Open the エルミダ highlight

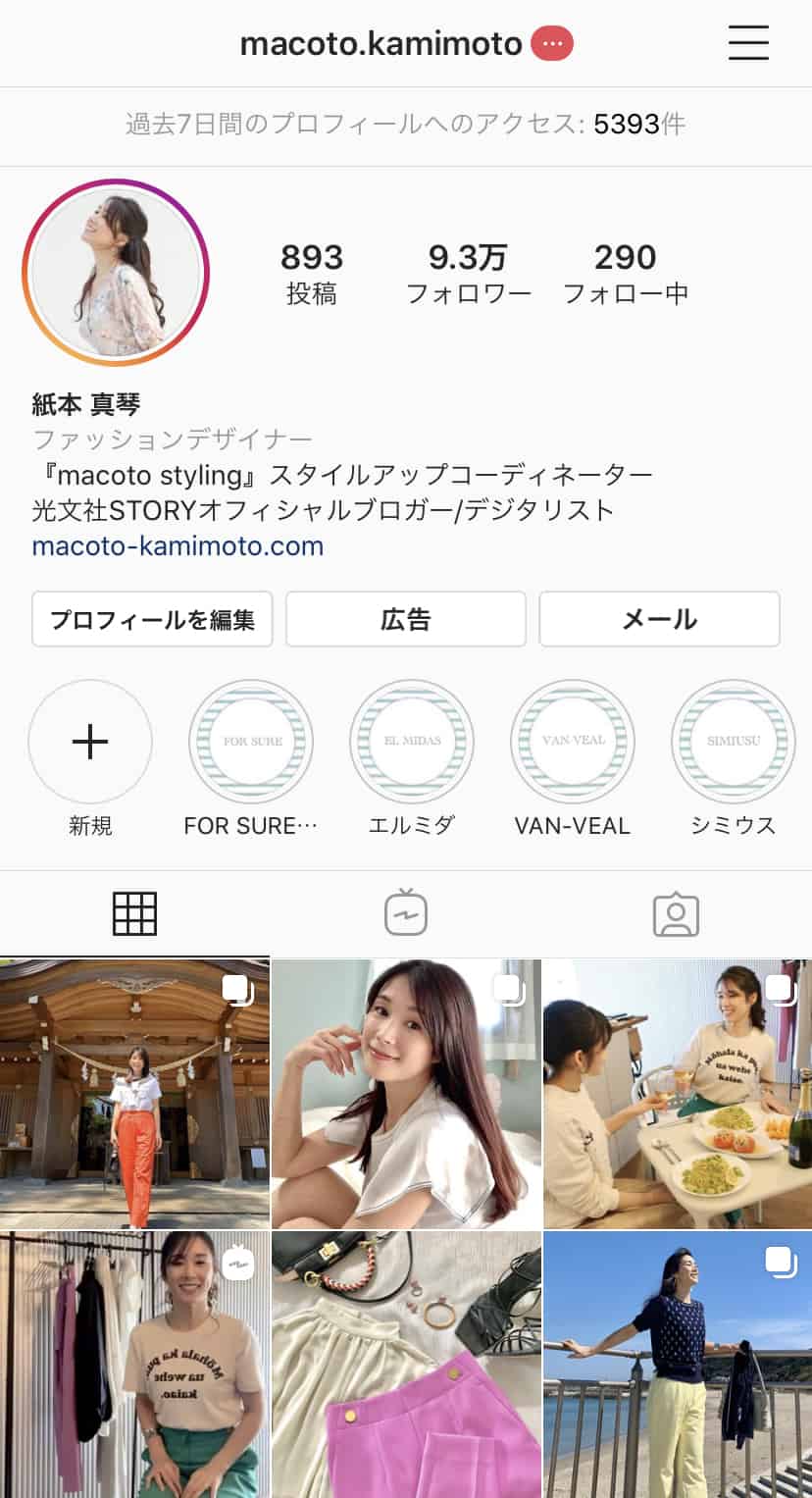(x=412, y=743)
